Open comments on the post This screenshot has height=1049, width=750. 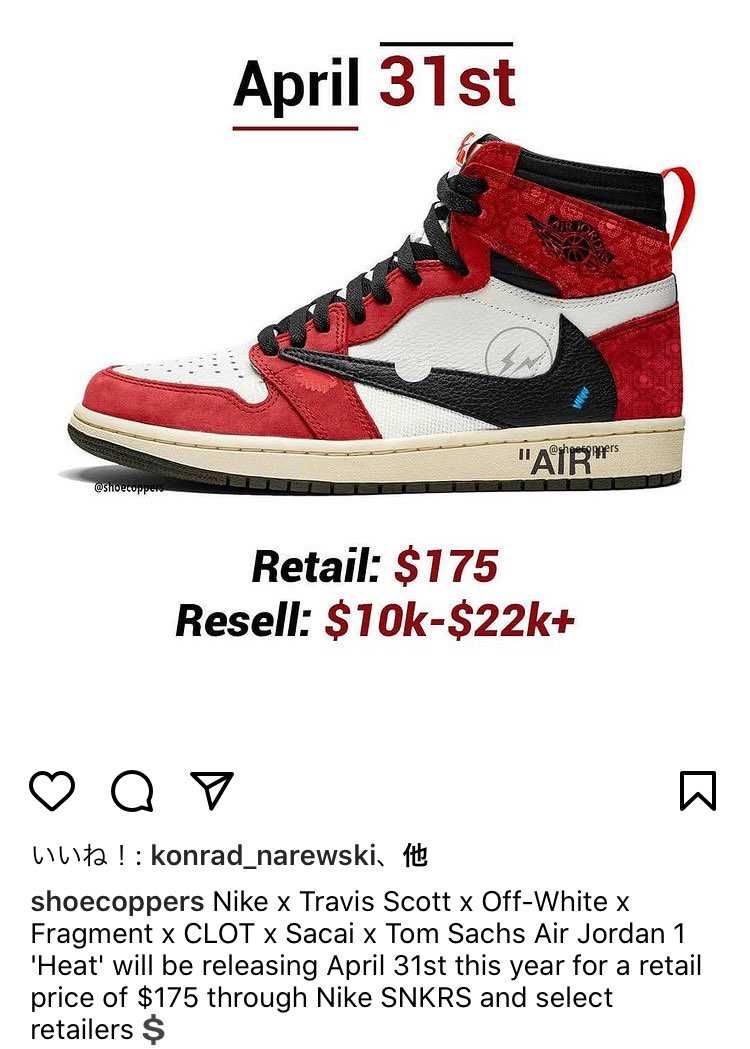tap(132, 791)
